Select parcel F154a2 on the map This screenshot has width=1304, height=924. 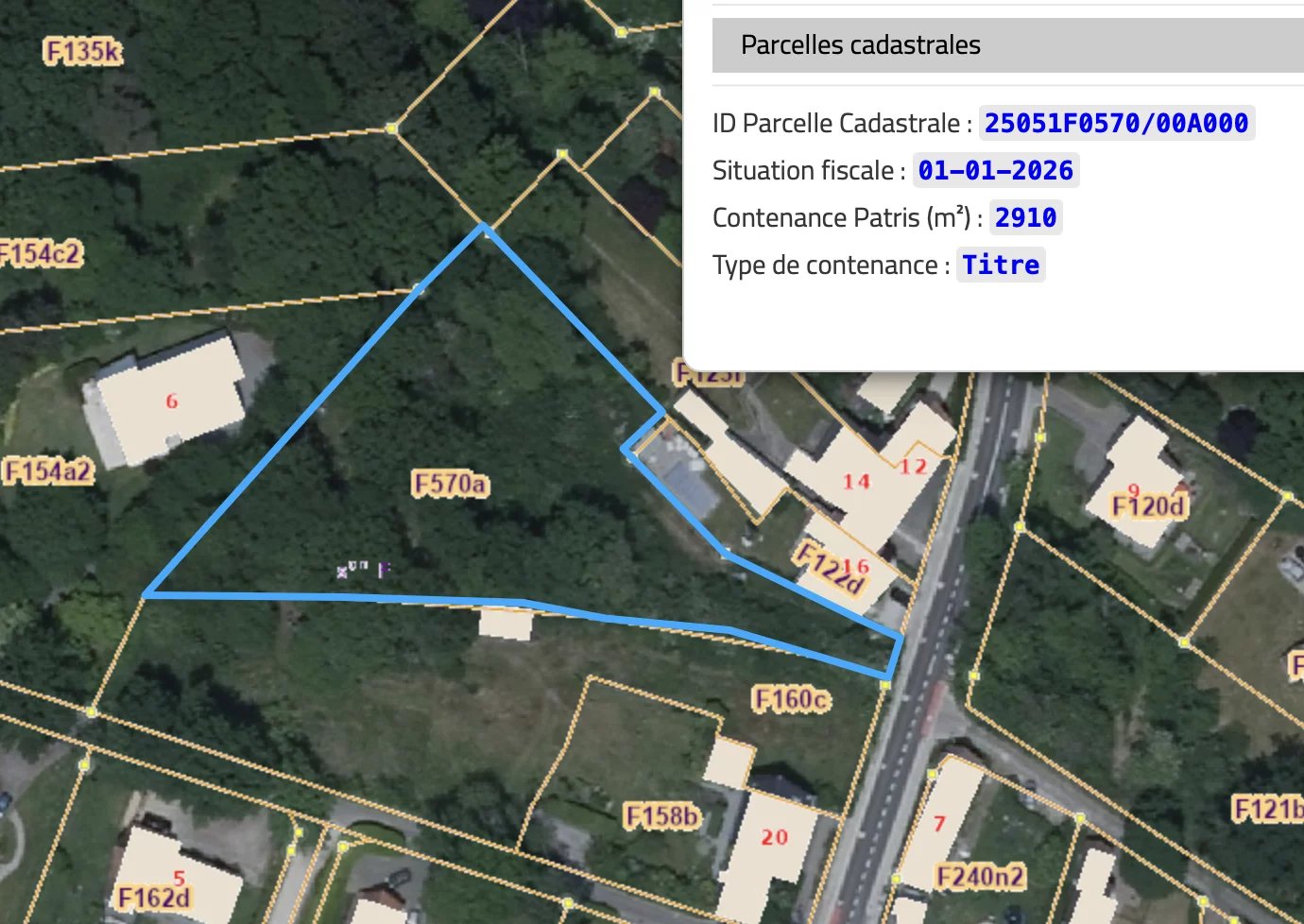point(49,471)
